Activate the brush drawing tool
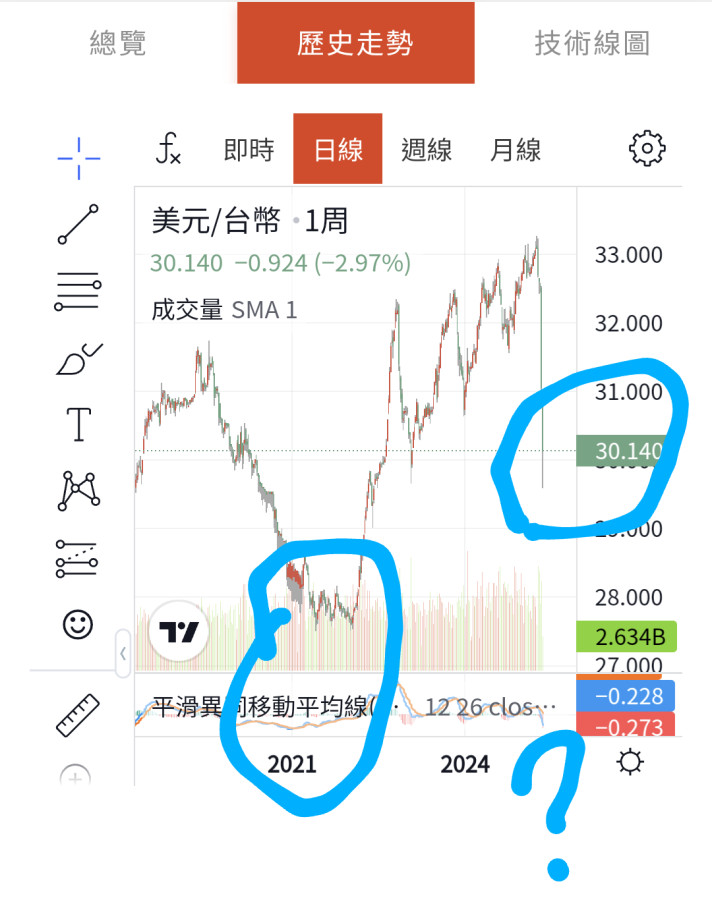Image resolution: width=712 pixels, height=900 pixels. pos(78,358)
